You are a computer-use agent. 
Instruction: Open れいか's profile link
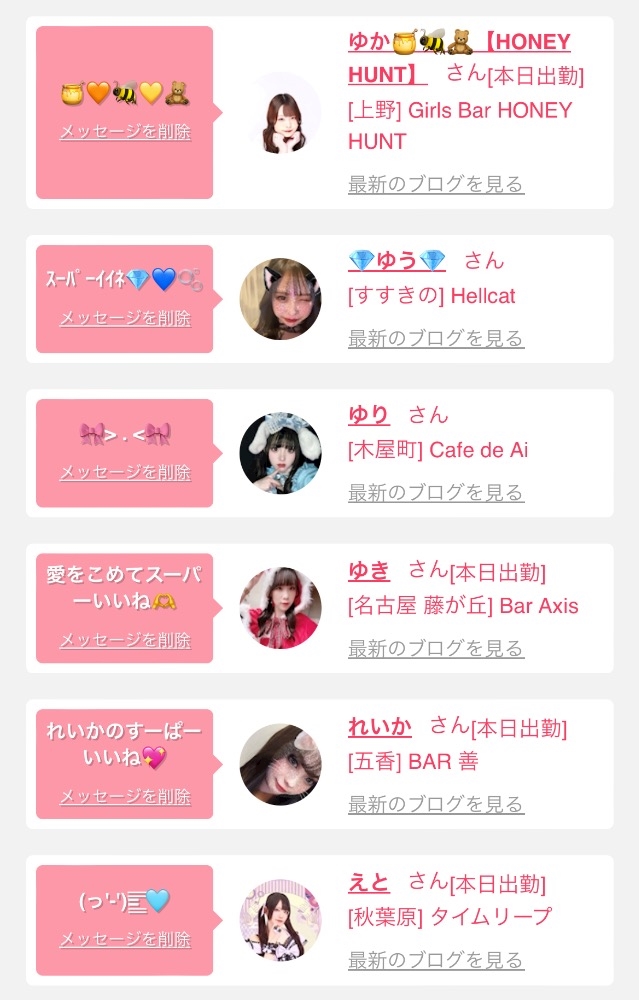click(379, 726)
